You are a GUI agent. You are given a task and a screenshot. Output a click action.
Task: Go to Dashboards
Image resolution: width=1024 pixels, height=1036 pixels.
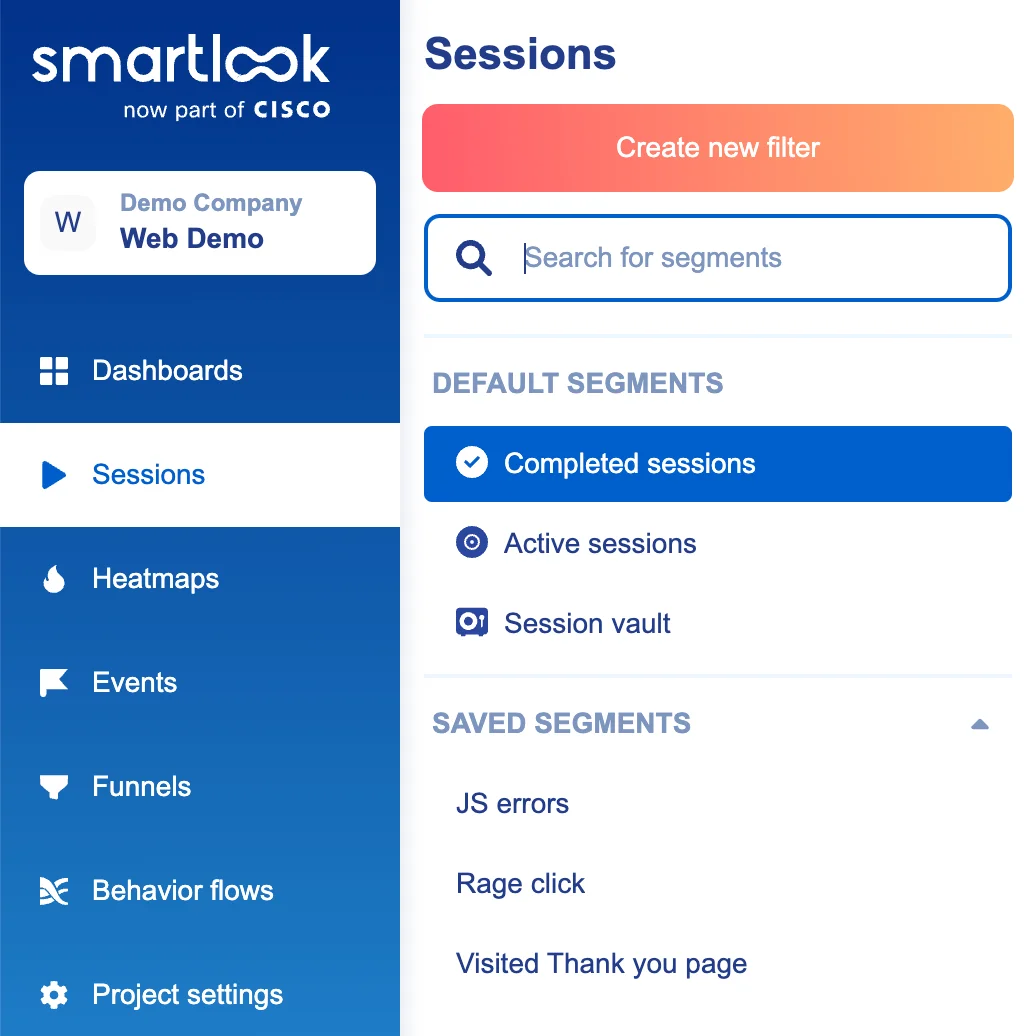167,371
